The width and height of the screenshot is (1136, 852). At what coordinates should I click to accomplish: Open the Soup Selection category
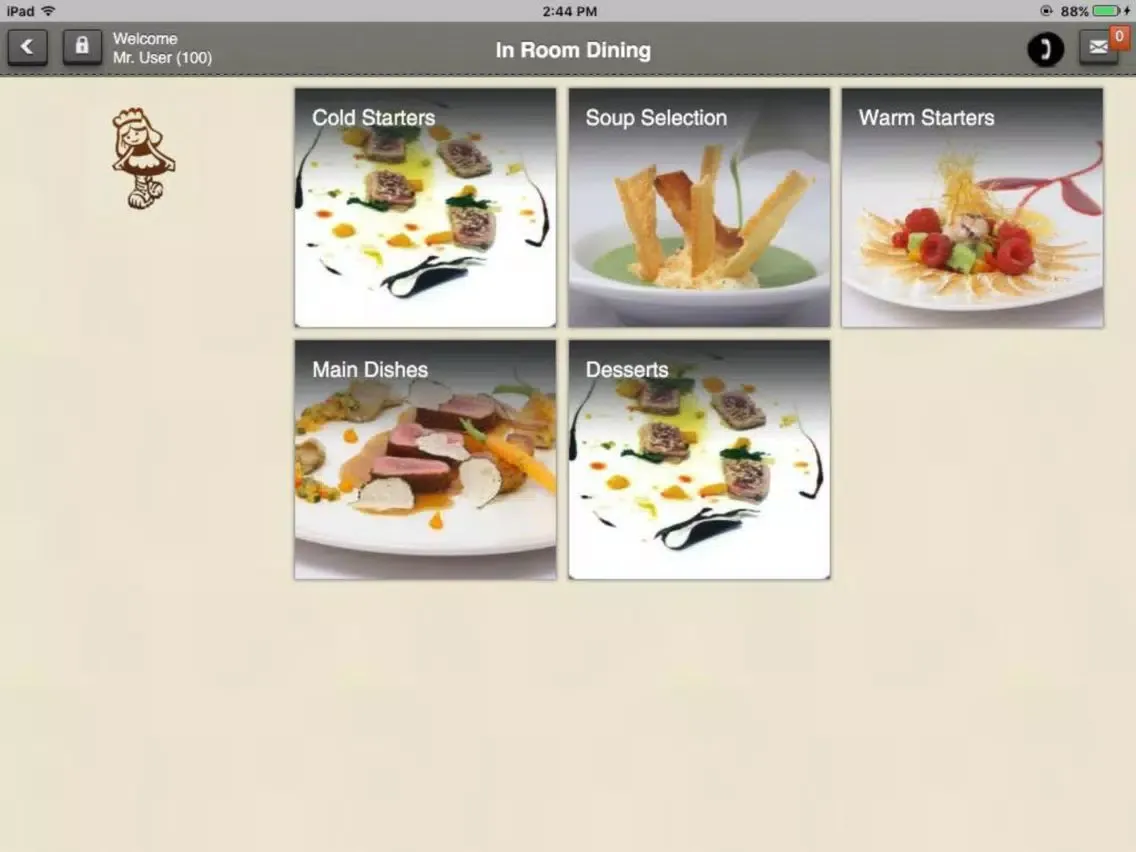click(699, 208)
